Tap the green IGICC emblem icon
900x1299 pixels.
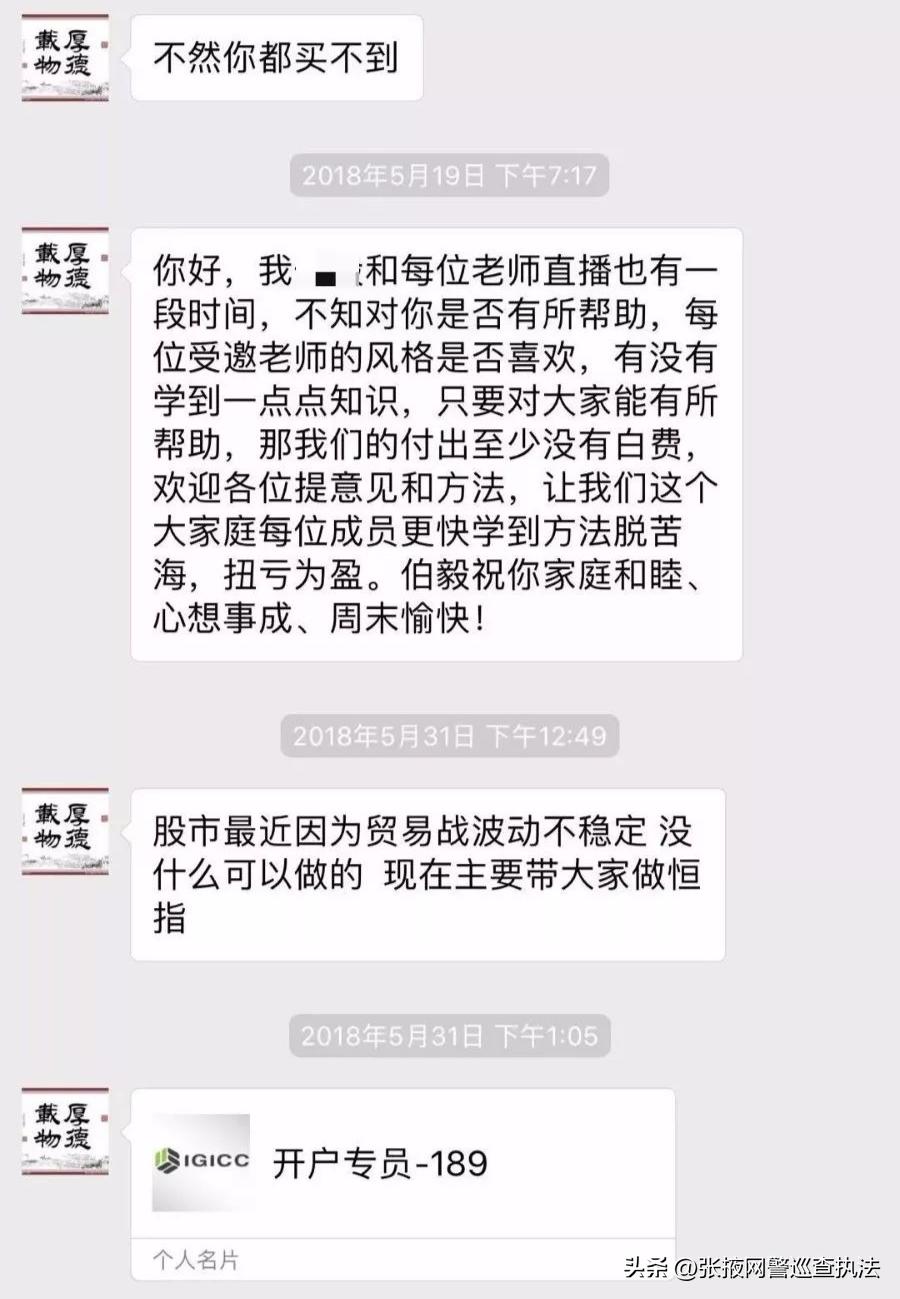(x=165, y=1160)
